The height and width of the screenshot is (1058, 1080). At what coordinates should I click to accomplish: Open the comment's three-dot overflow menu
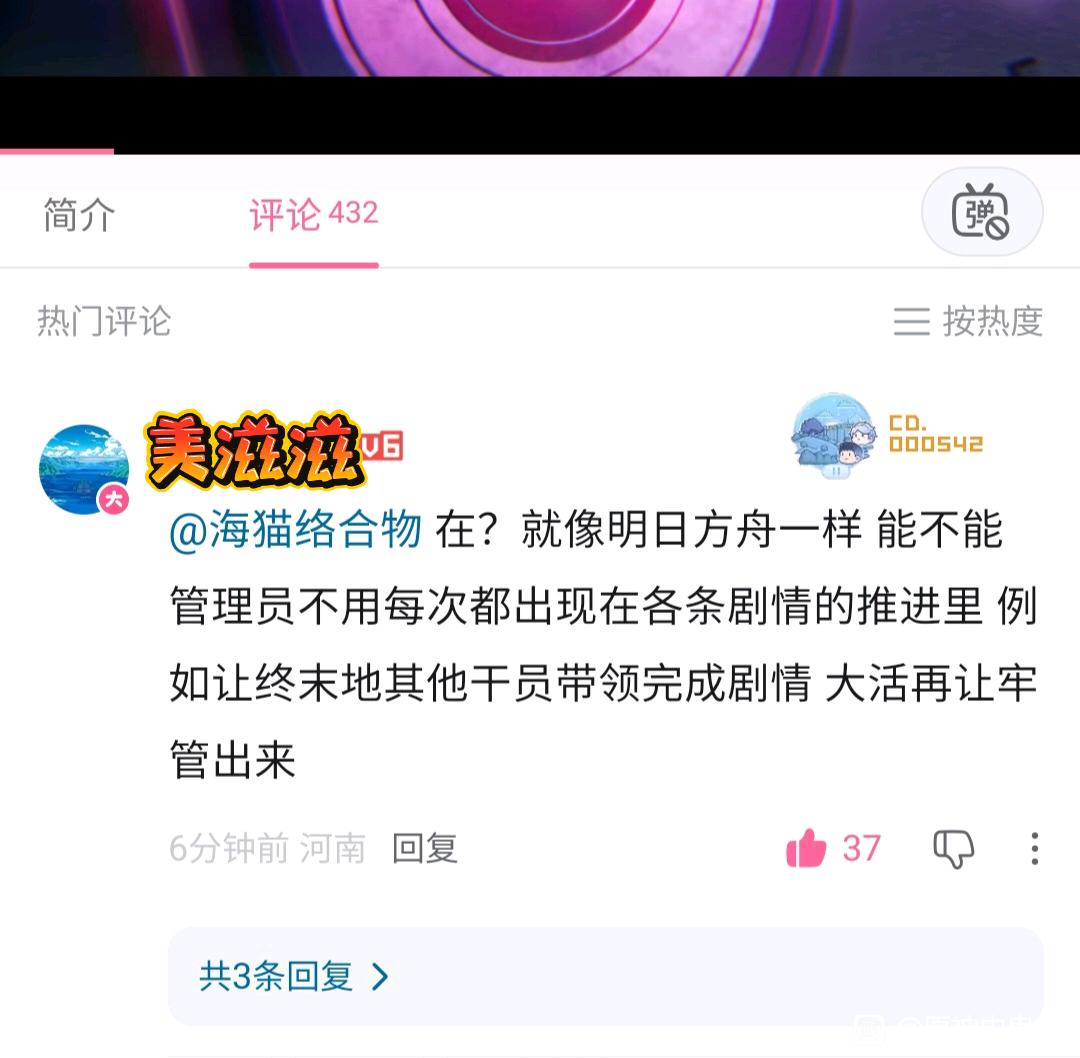(x=1035, y=849)
